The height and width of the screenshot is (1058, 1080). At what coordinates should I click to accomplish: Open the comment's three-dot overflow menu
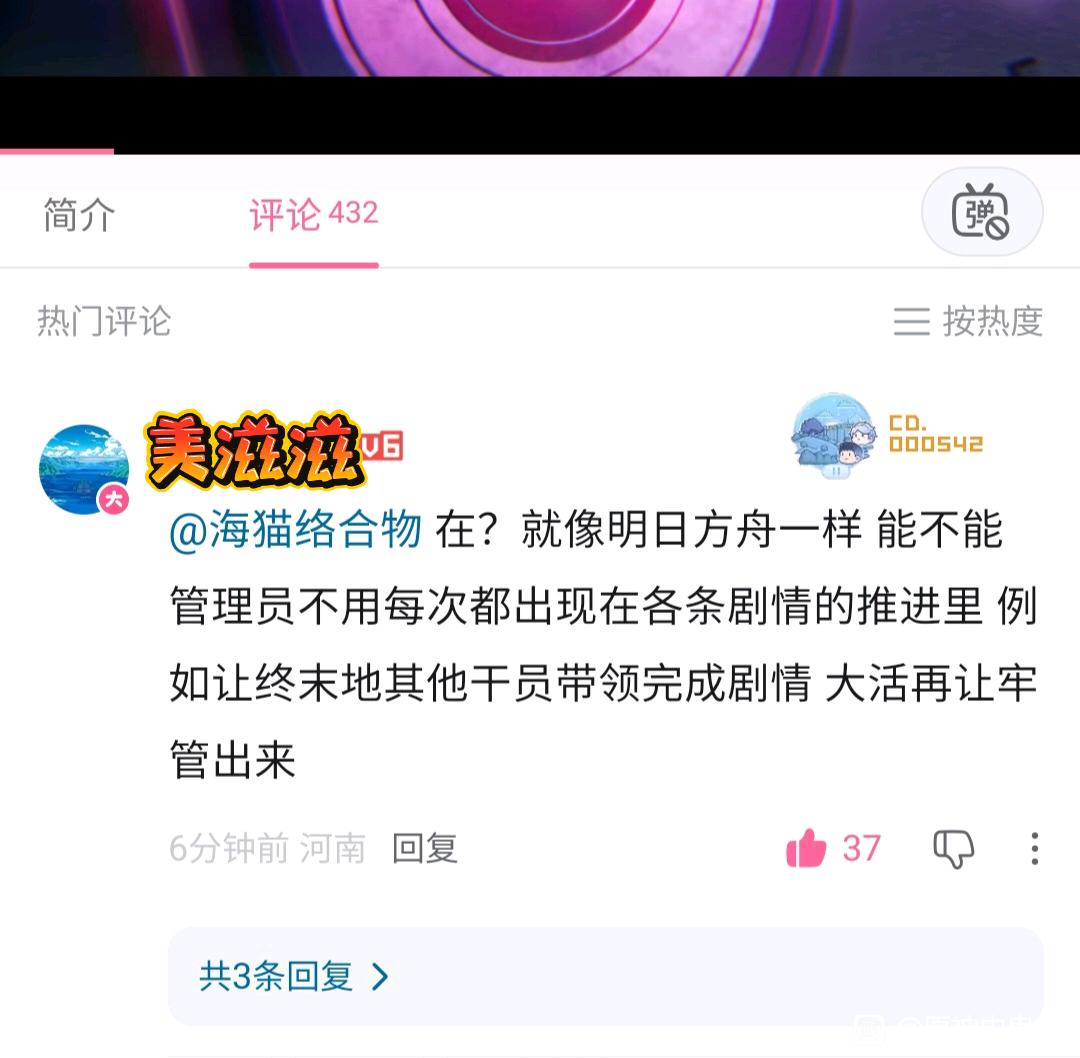(x=1035, y=849)
